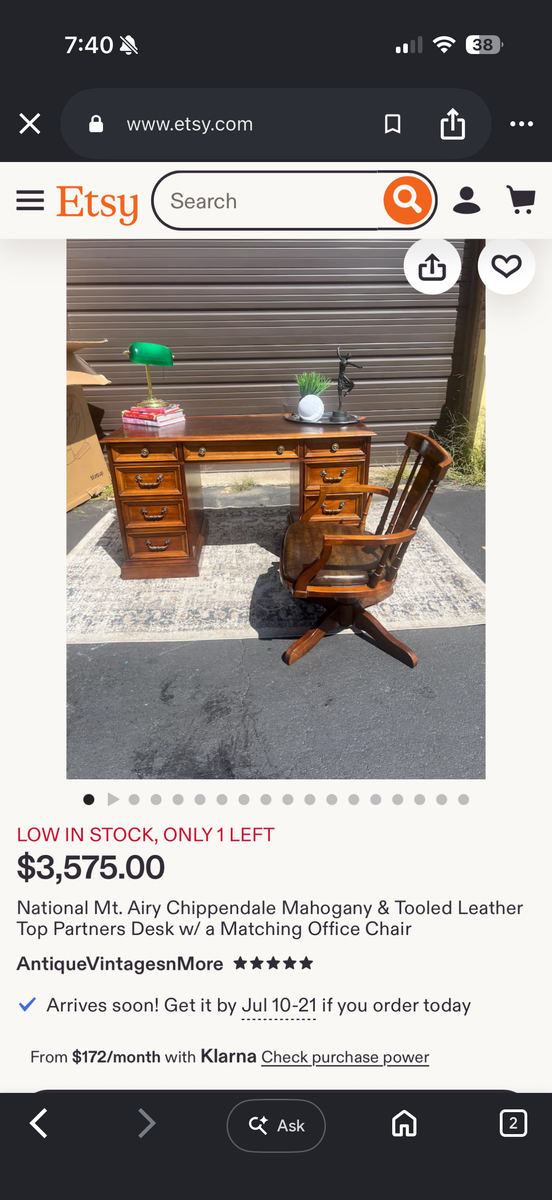Check purchase power with Klarna
The height and width of the screenshot is (1200, 552).
[345, 1057]
